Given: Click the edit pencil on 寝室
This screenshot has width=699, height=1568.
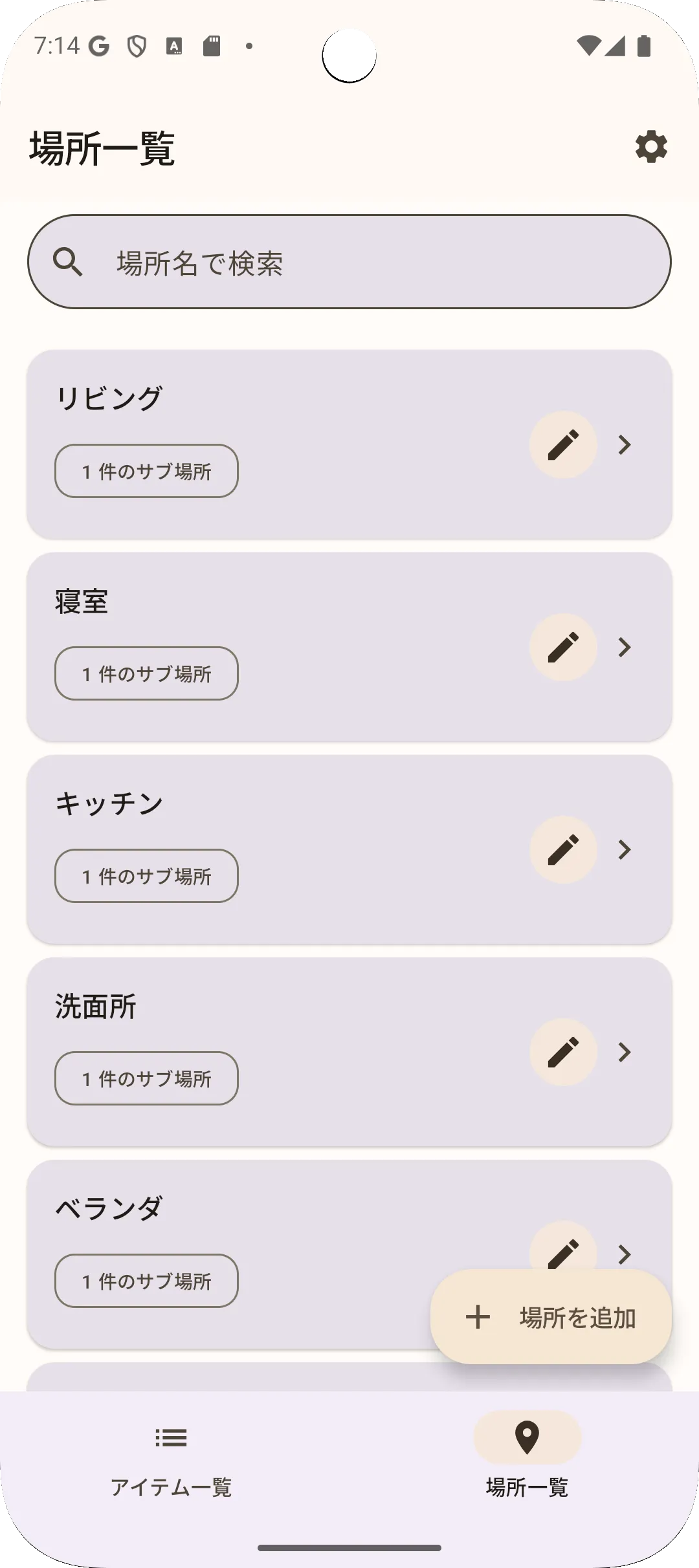Looking at the screenshot, I should (564, 646).
